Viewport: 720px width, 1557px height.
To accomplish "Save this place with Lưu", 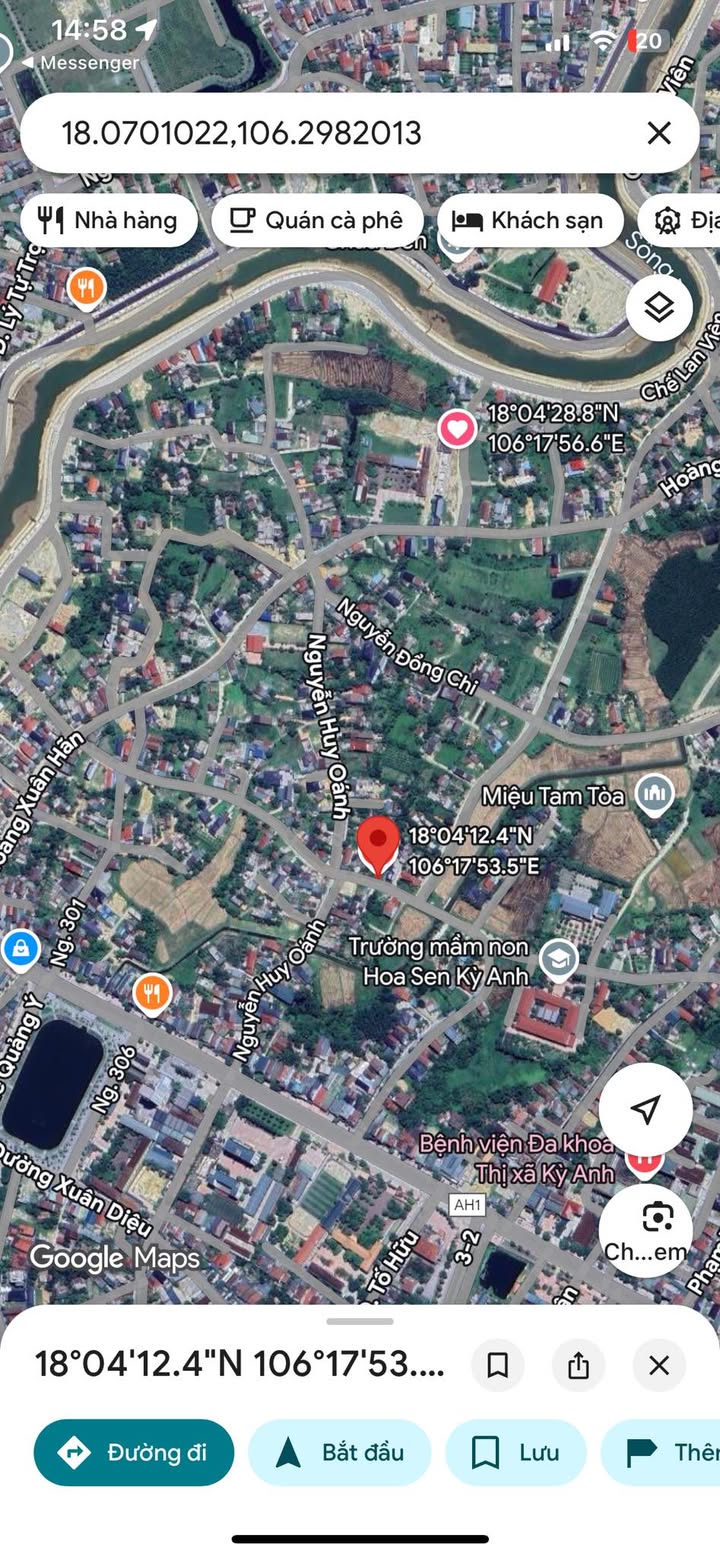I will (516, 1452).
